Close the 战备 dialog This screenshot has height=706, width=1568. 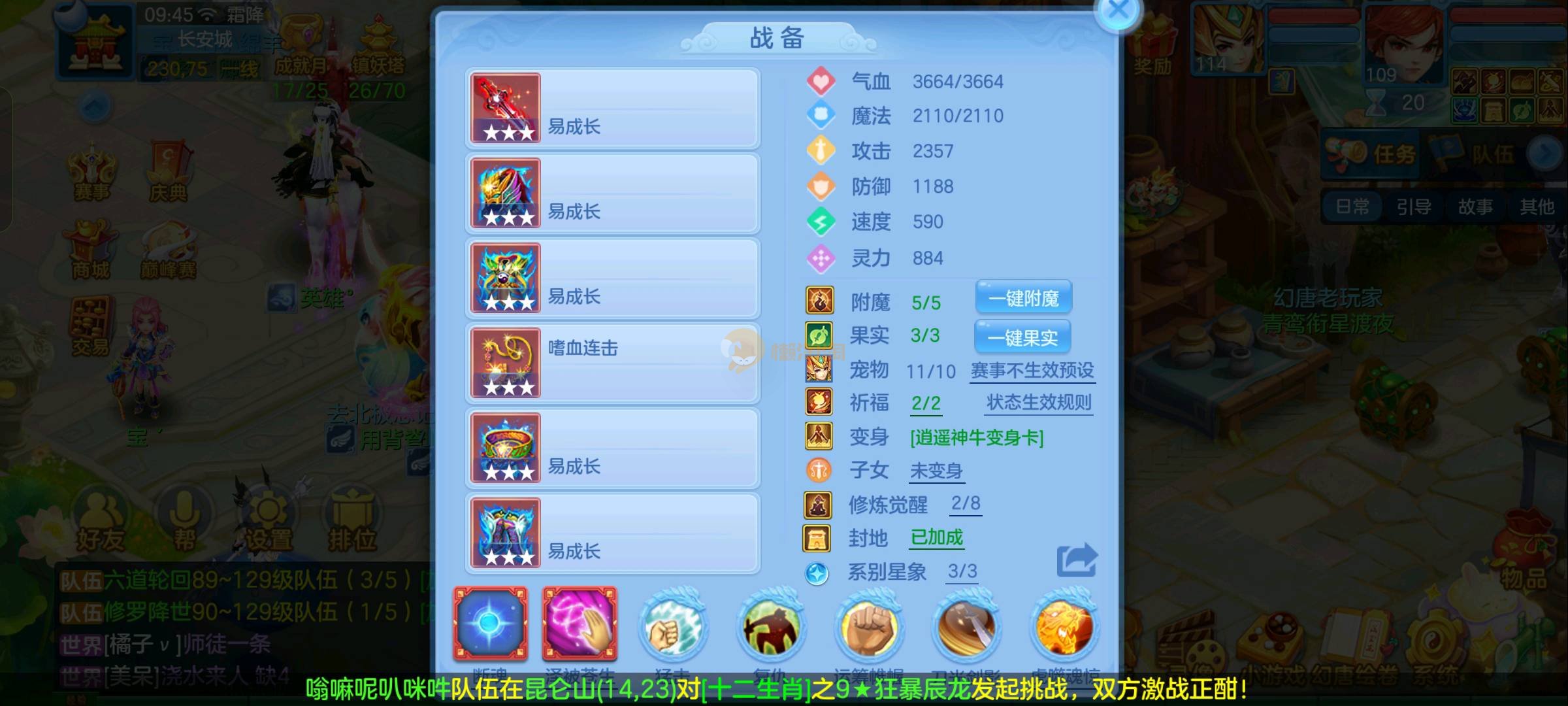click(x=1119, y=10)
